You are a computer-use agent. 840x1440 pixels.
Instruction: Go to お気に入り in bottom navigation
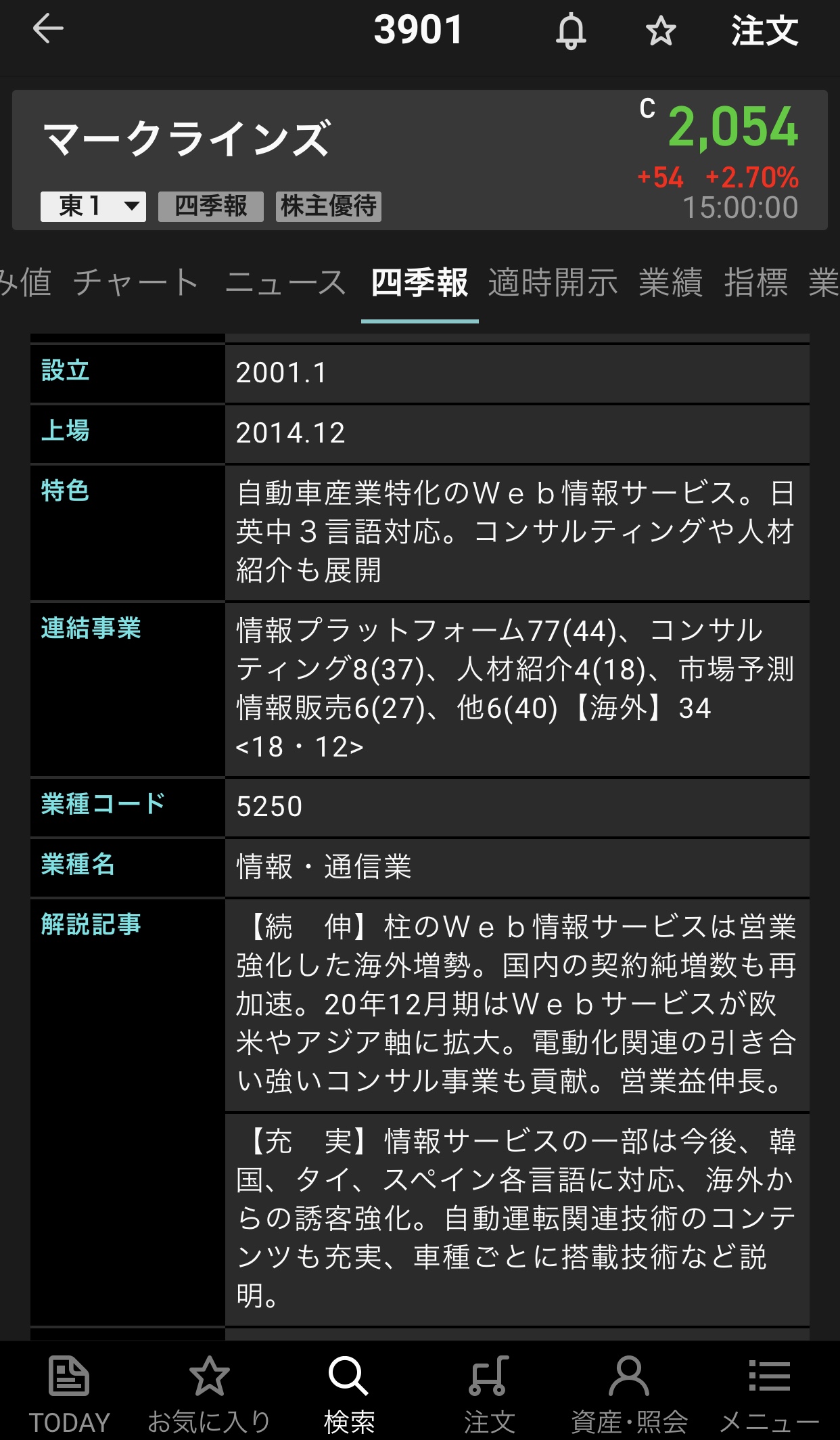[x=209, y=1394]
